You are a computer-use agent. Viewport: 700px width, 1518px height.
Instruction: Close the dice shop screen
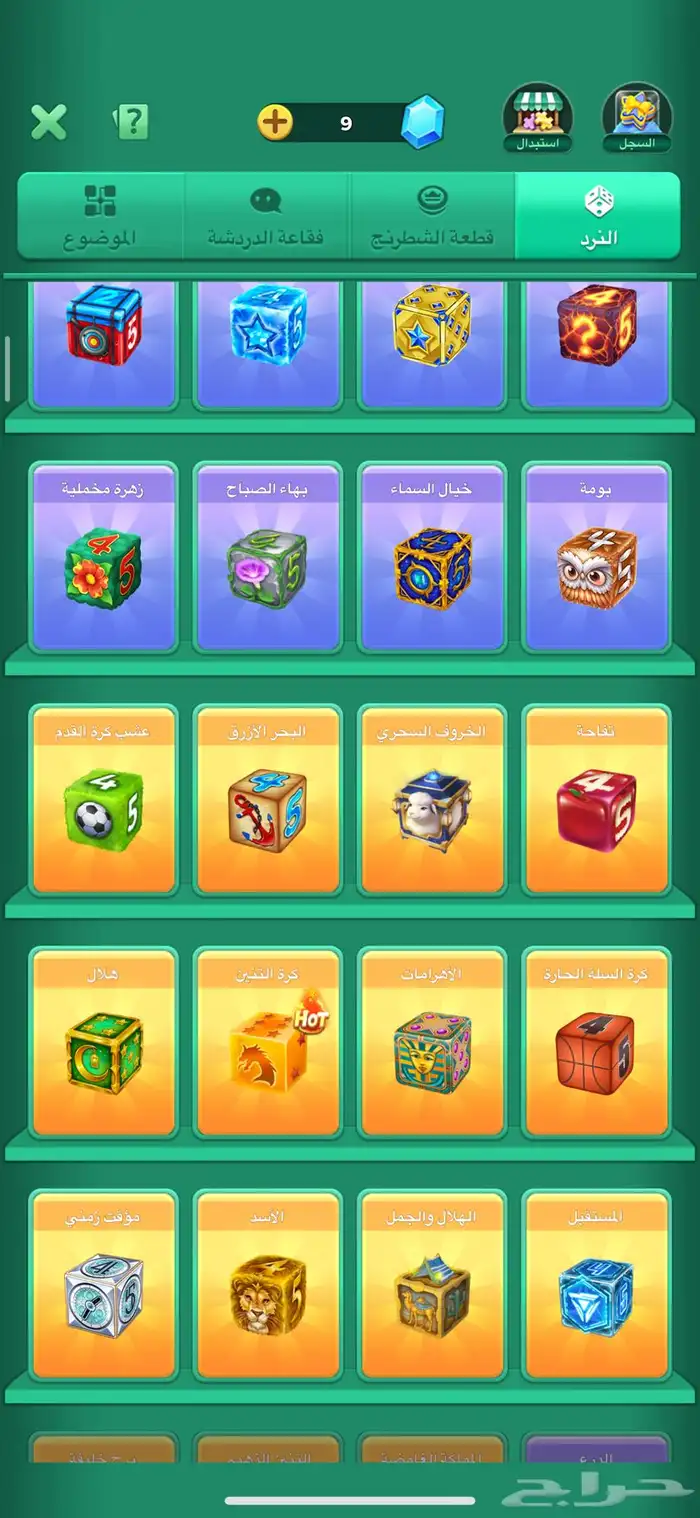pos(48,122)
